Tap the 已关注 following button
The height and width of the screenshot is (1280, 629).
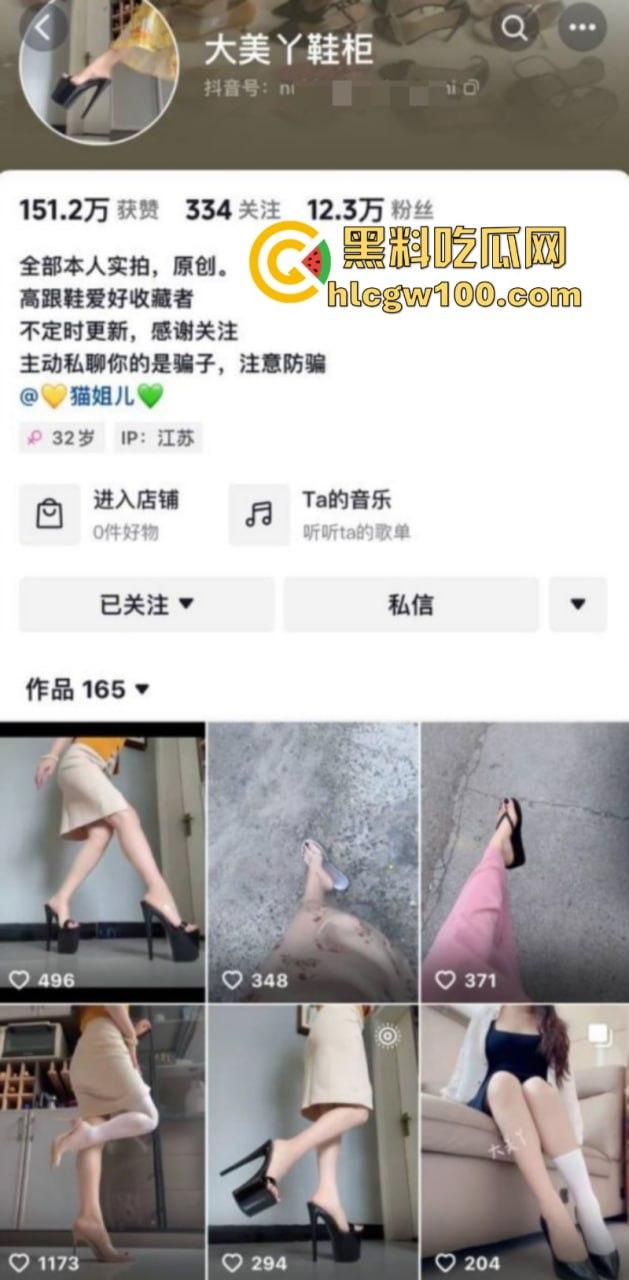pyautogui.click(x=146, y=605)
